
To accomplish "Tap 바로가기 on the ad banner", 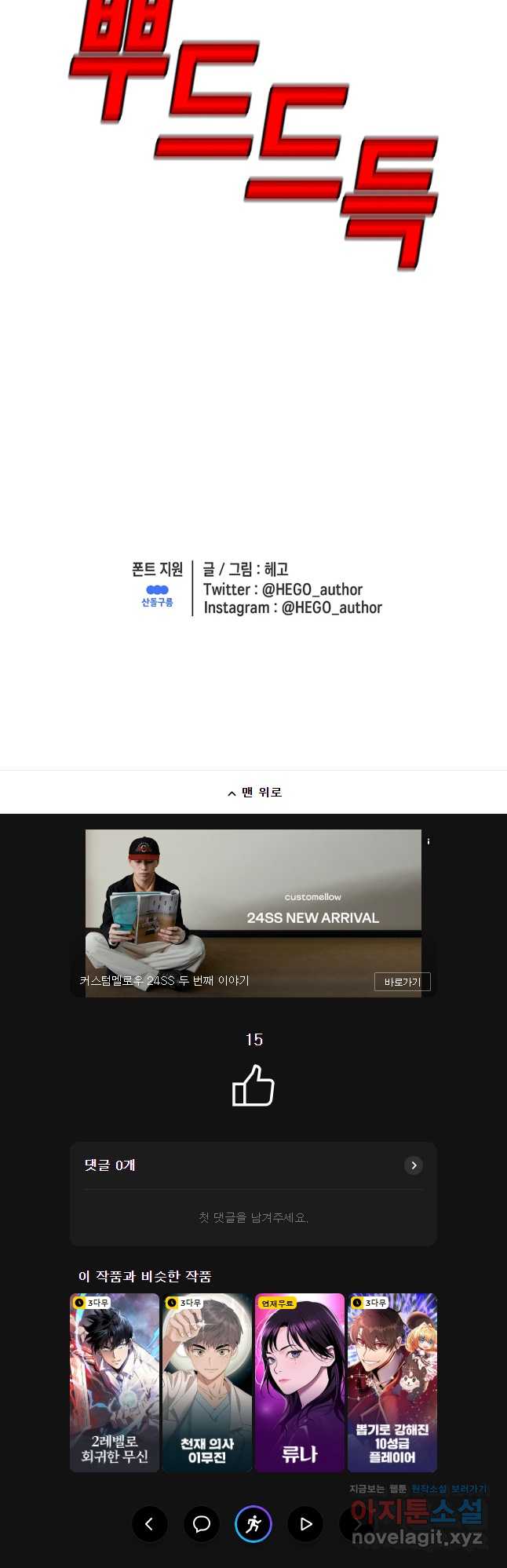I will (402, 982).
